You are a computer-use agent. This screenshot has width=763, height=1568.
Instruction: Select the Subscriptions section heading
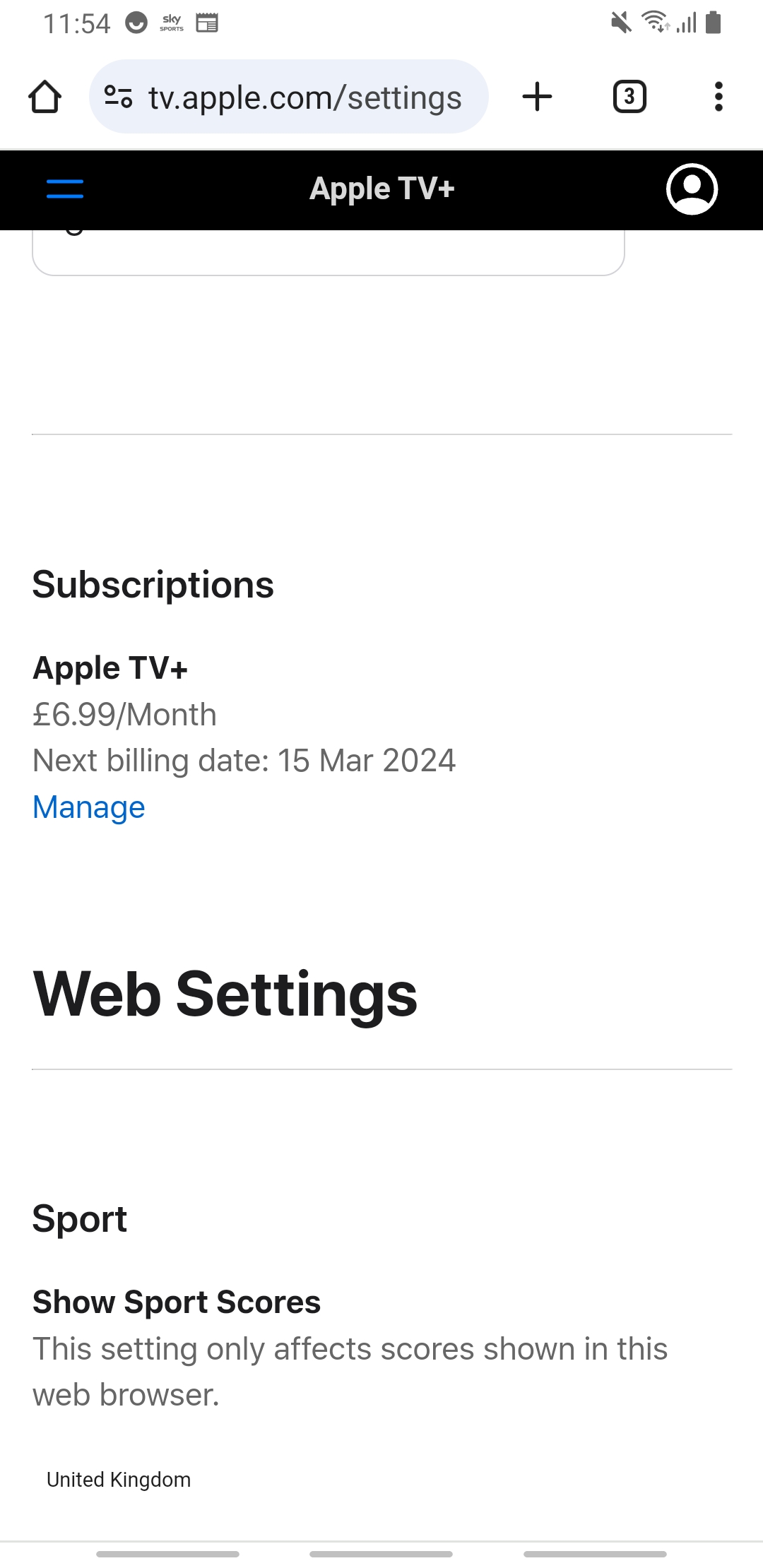point(153,583)
